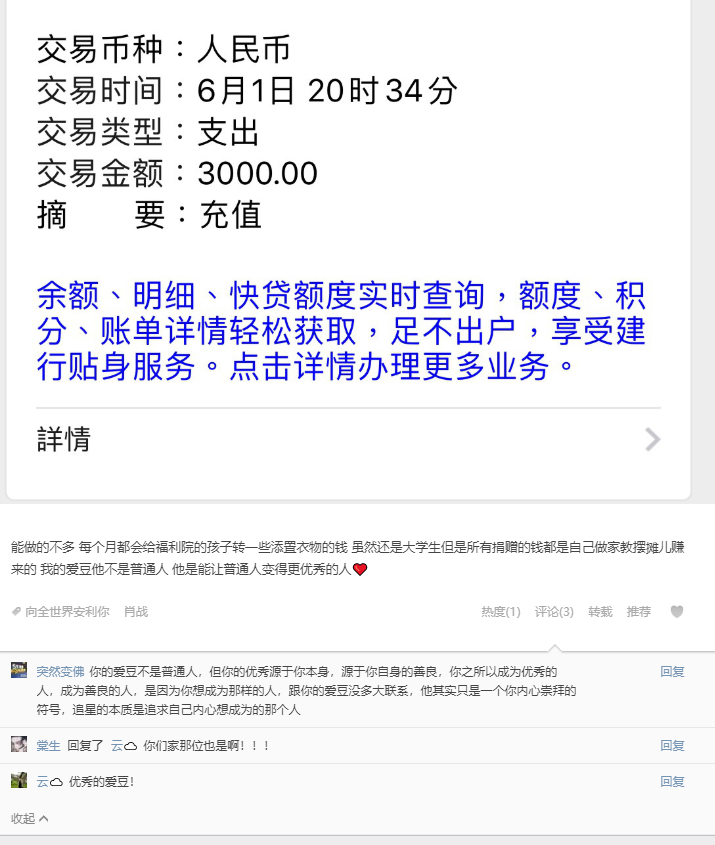The width and height of the screenshot is (715, 845).
Task: View the 热度(1) list
Action: tap(500, 612)
